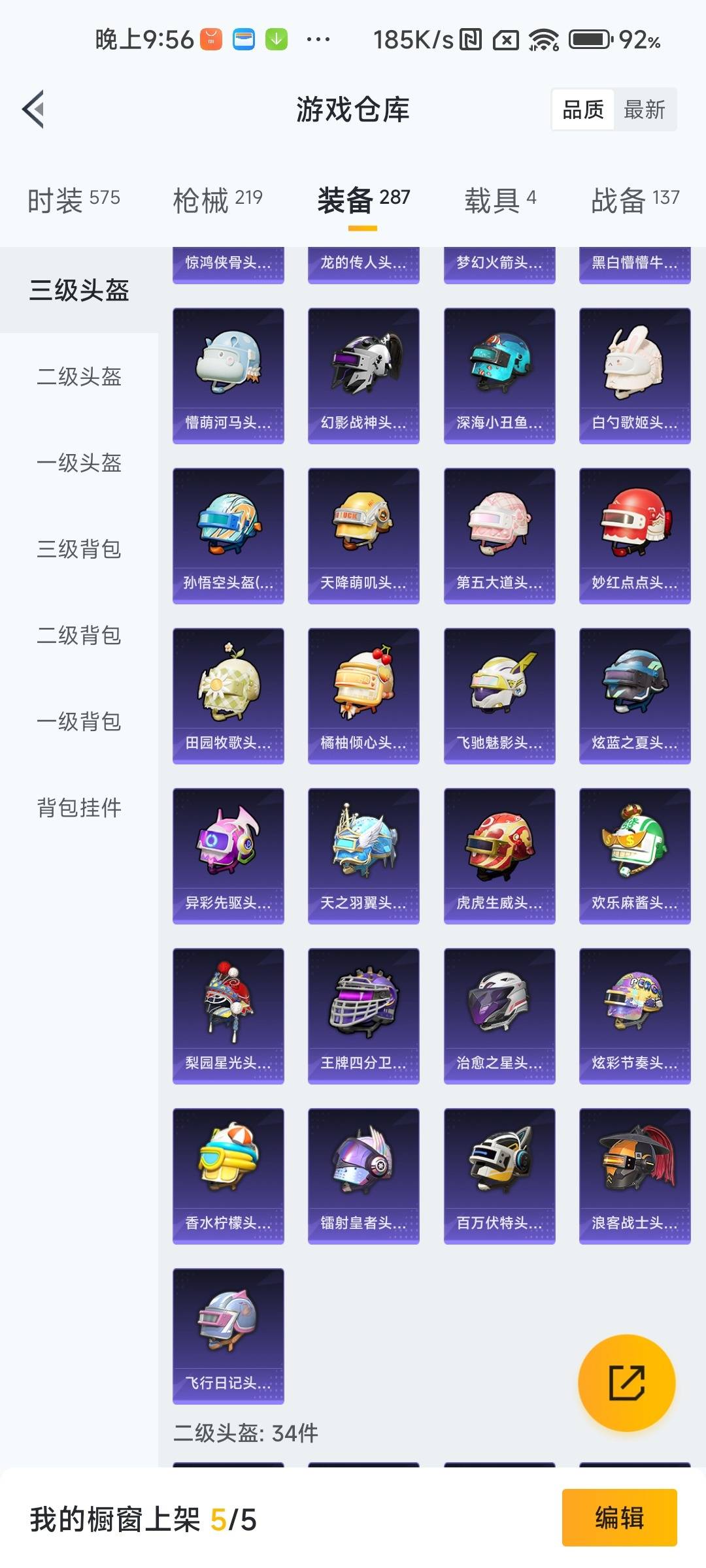Viewport: 706px width, 1568px height.
Task: Select the 一级头盔 category
Action: pos(78,464)
